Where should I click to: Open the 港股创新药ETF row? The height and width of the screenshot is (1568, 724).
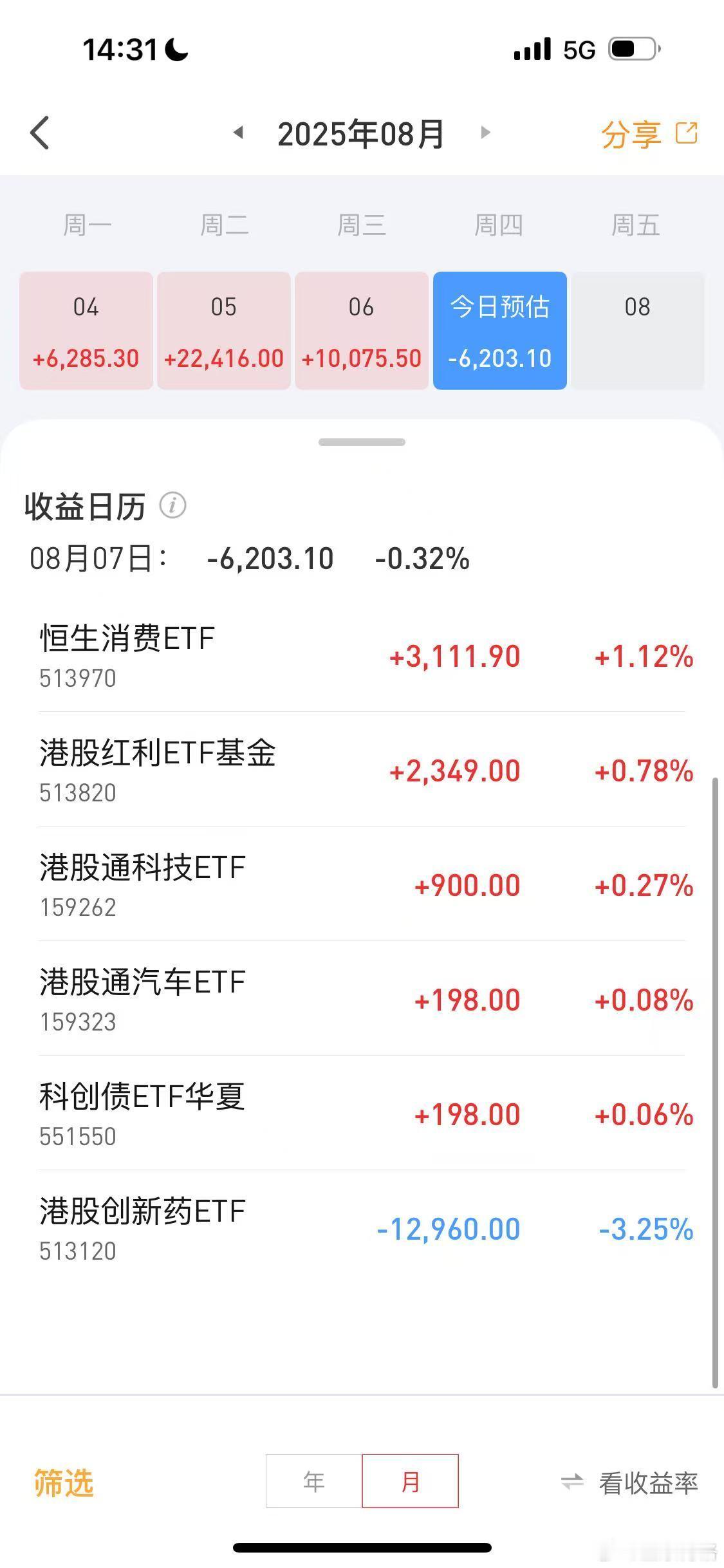[x=362, y=1228]
